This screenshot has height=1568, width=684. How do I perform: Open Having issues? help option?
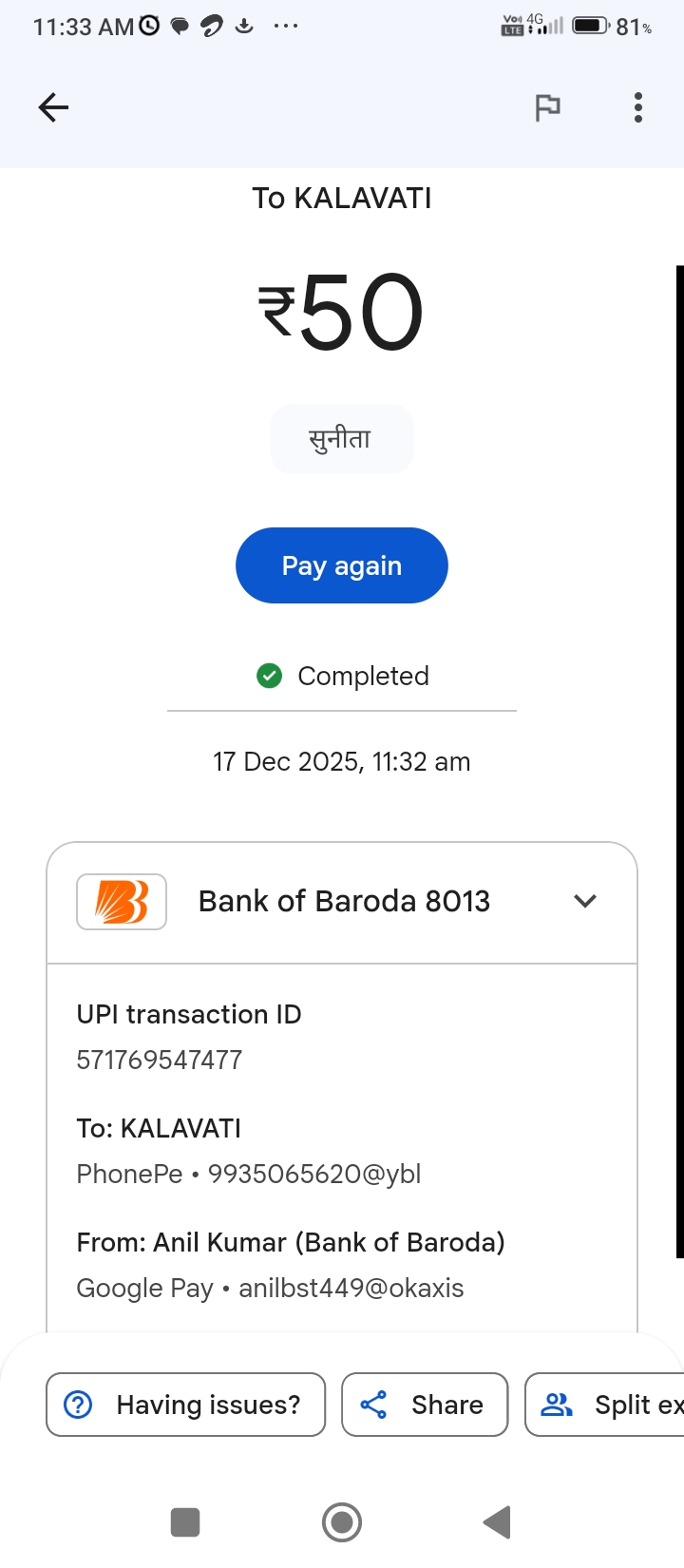click(185, 1405)
